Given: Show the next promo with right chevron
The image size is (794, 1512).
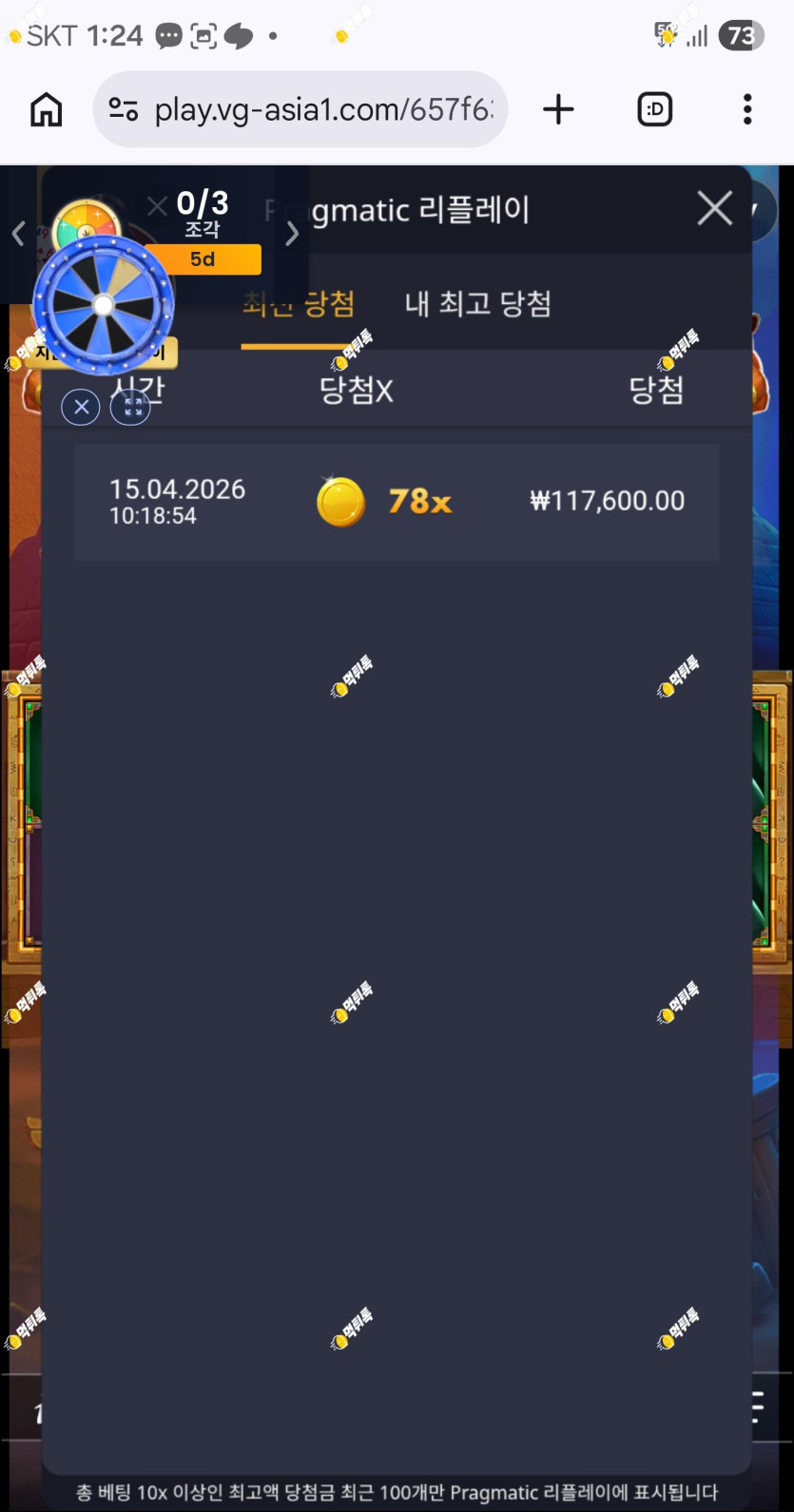Looking at the screenshot, I should pyautogui.click(x=292, y=234).
